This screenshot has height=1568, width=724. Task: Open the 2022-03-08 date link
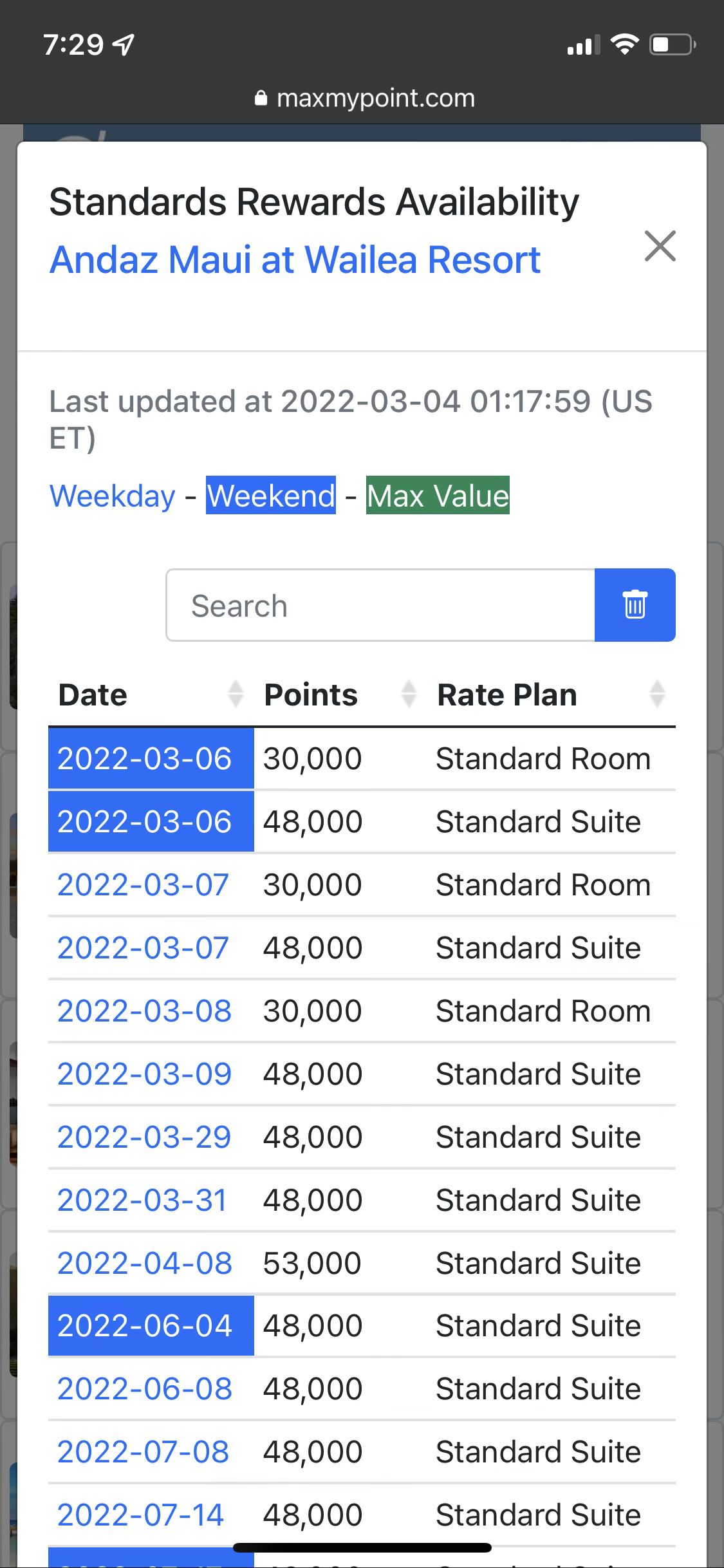[x=144, y=1011]
